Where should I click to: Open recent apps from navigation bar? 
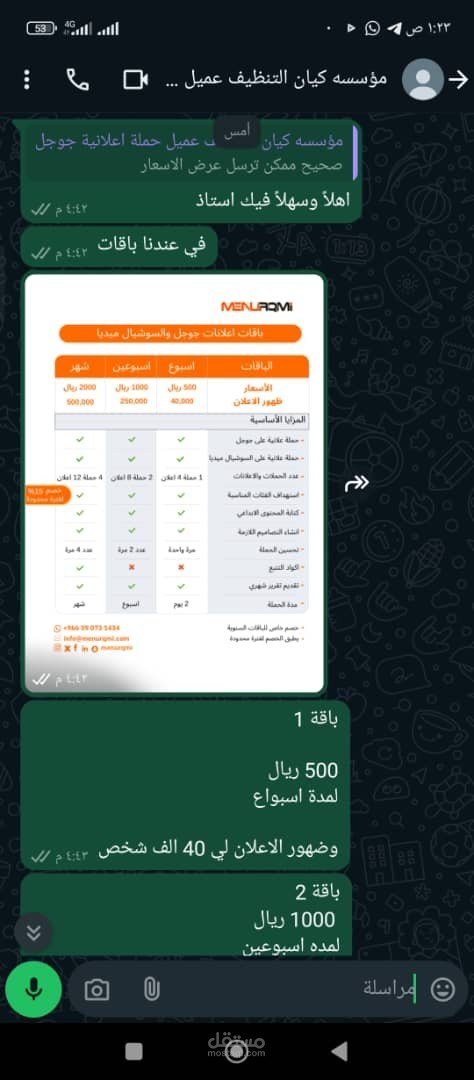[x=134, y=1051]
